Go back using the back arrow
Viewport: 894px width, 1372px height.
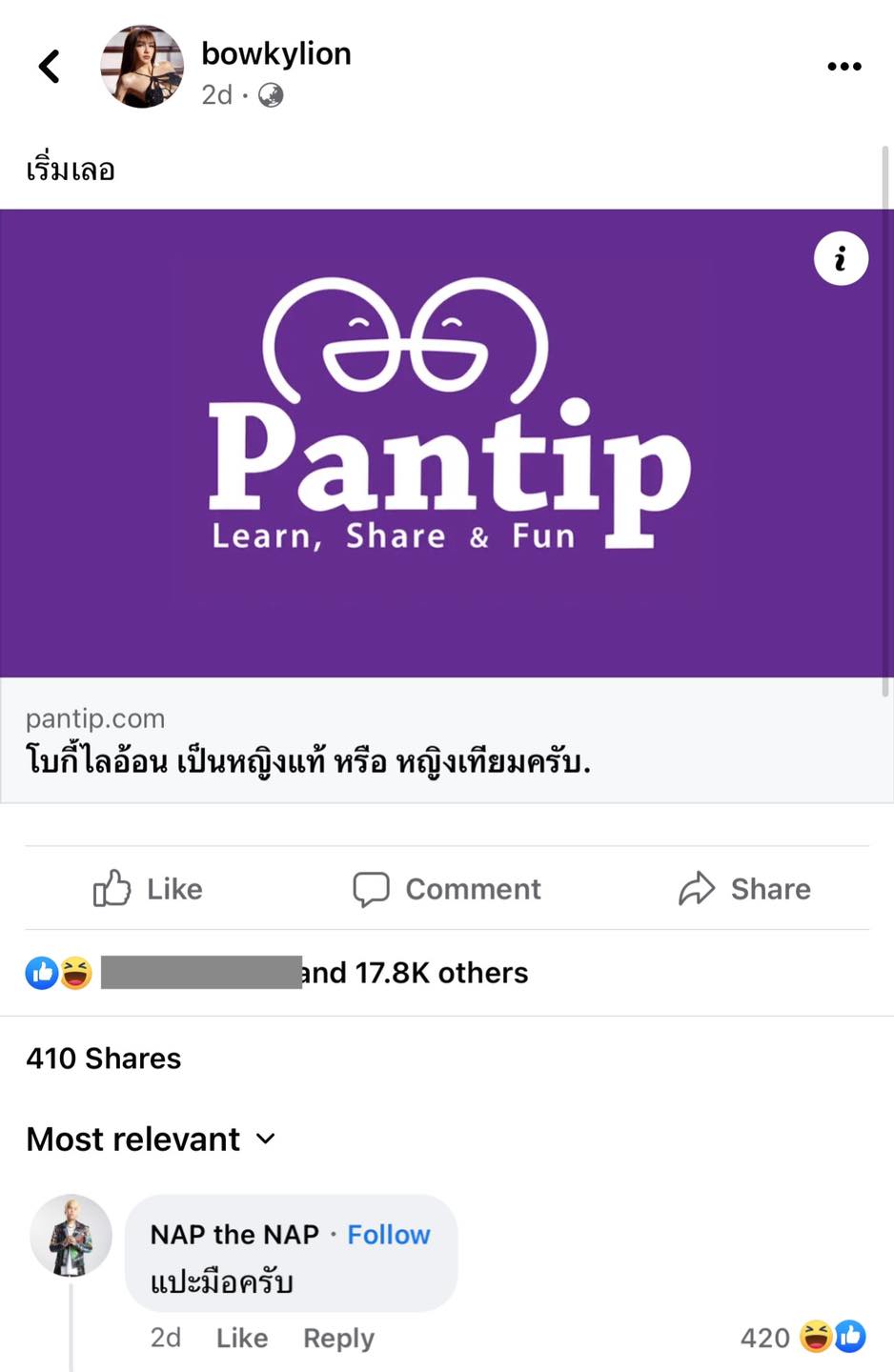[50, 67]
